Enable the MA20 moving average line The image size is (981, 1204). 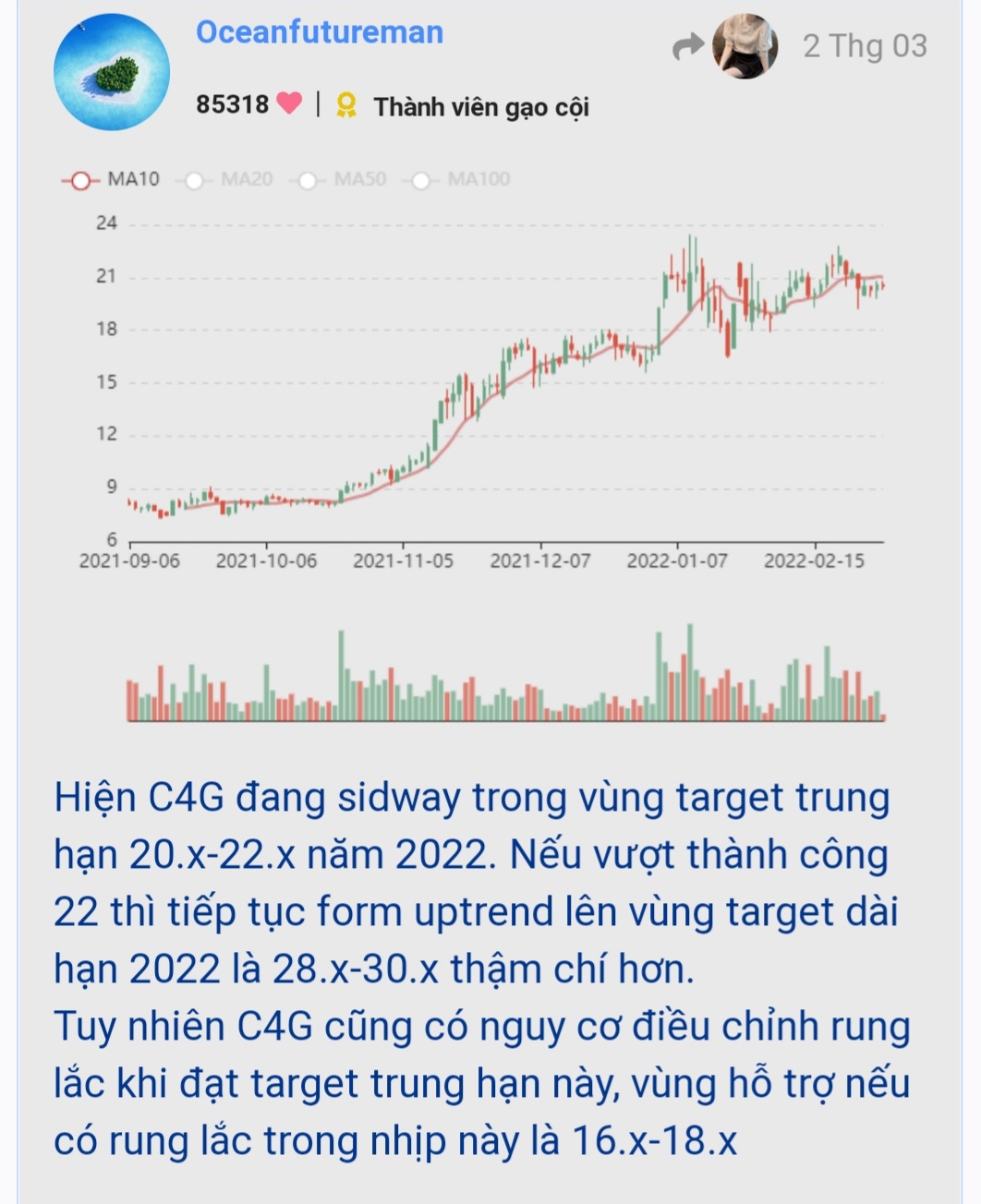(229, 180)
